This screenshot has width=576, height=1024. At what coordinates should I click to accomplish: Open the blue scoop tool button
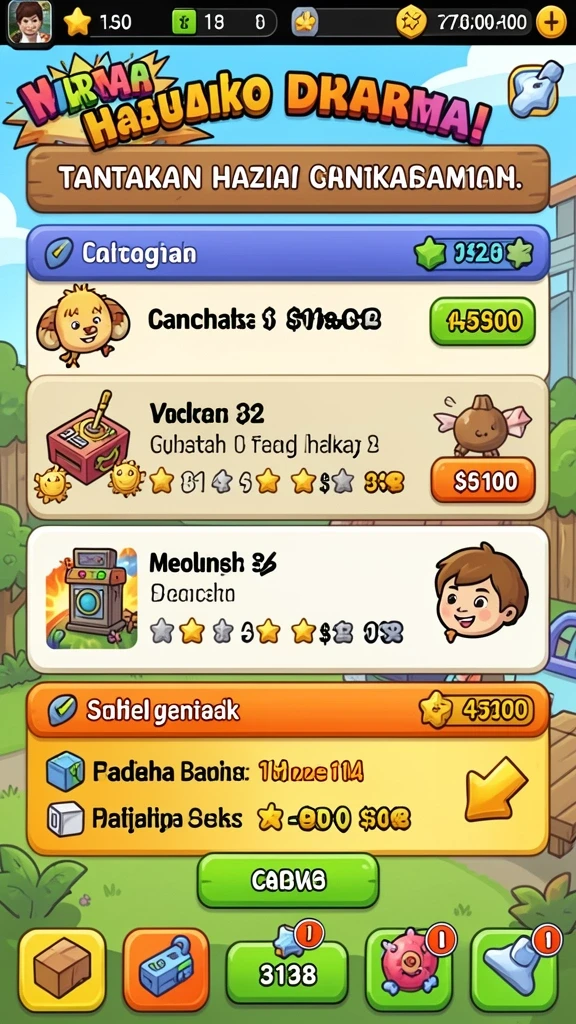point(514,970)
